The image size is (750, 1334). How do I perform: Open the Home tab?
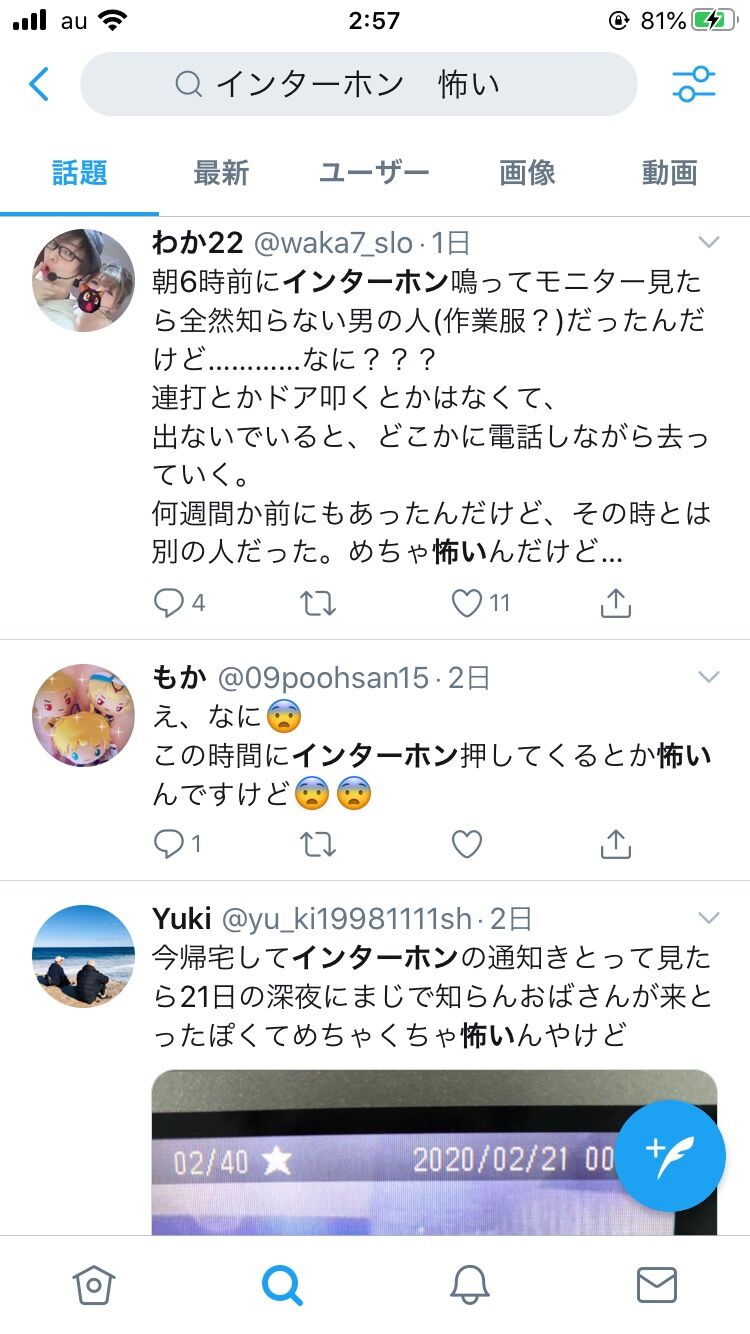point(93,1285)
